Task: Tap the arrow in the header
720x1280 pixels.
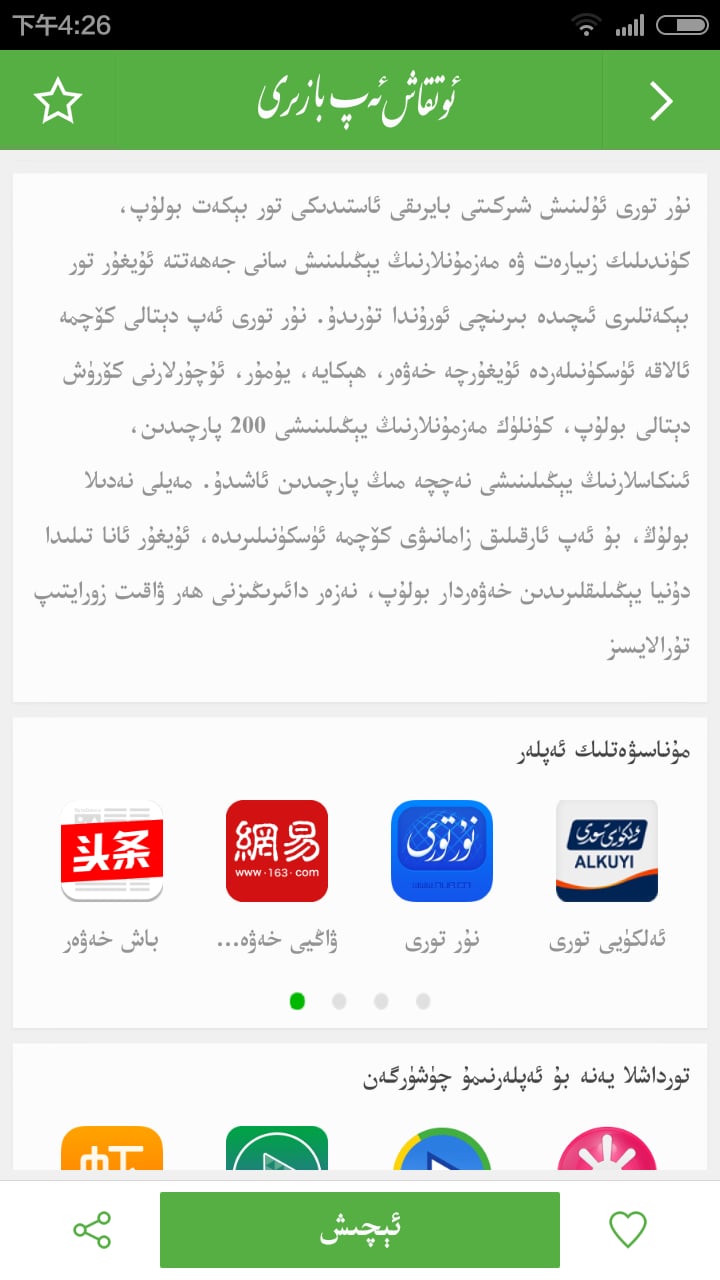Action: tap(661, 101)
